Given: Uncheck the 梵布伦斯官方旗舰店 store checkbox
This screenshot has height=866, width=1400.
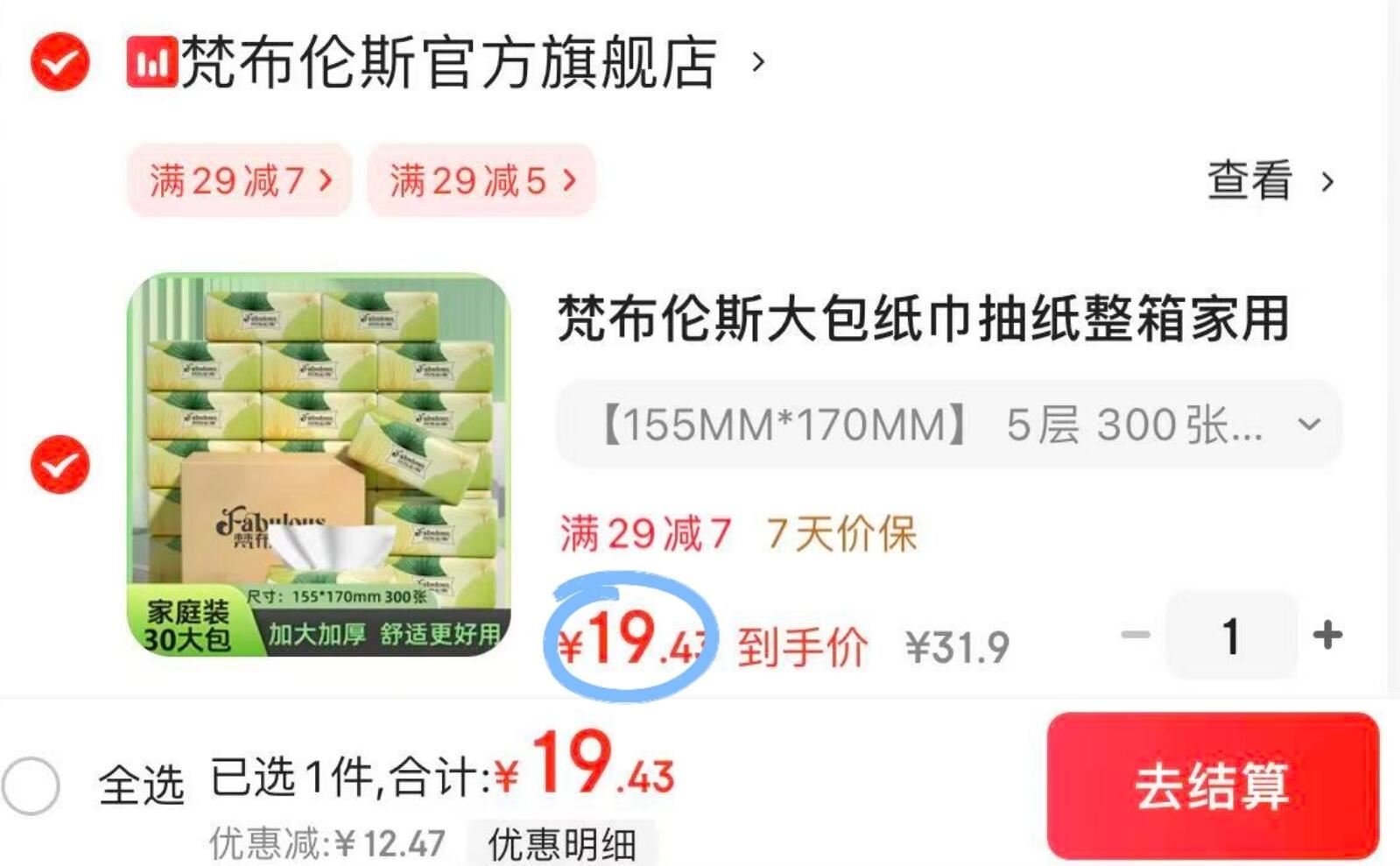Looking at the screenshot, I should click(60, 62).
